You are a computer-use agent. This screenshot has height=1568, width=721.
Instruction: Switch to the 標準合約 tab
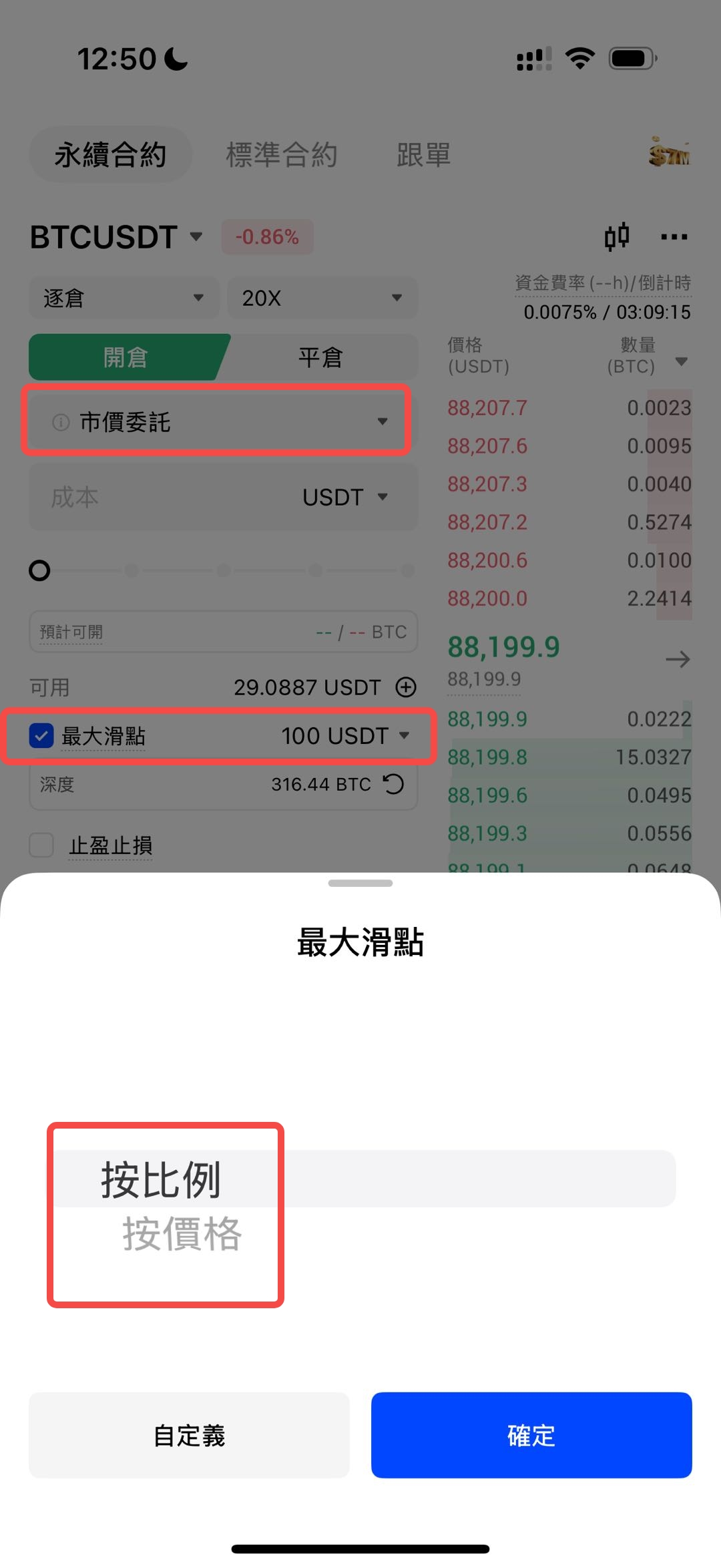click(282, 152)
